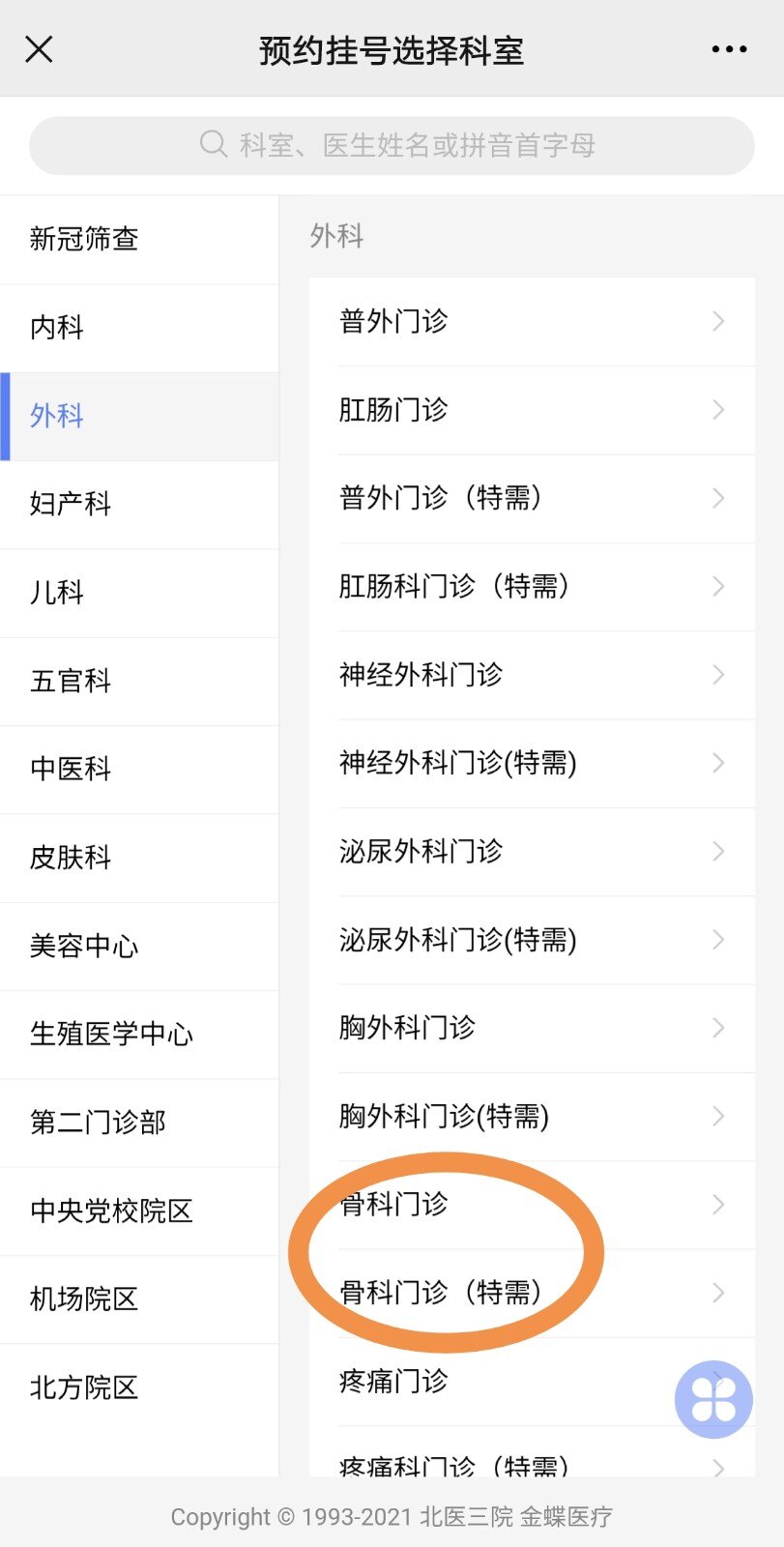Open the 胸外科门诊 regular clinic

click(532, 1028)
